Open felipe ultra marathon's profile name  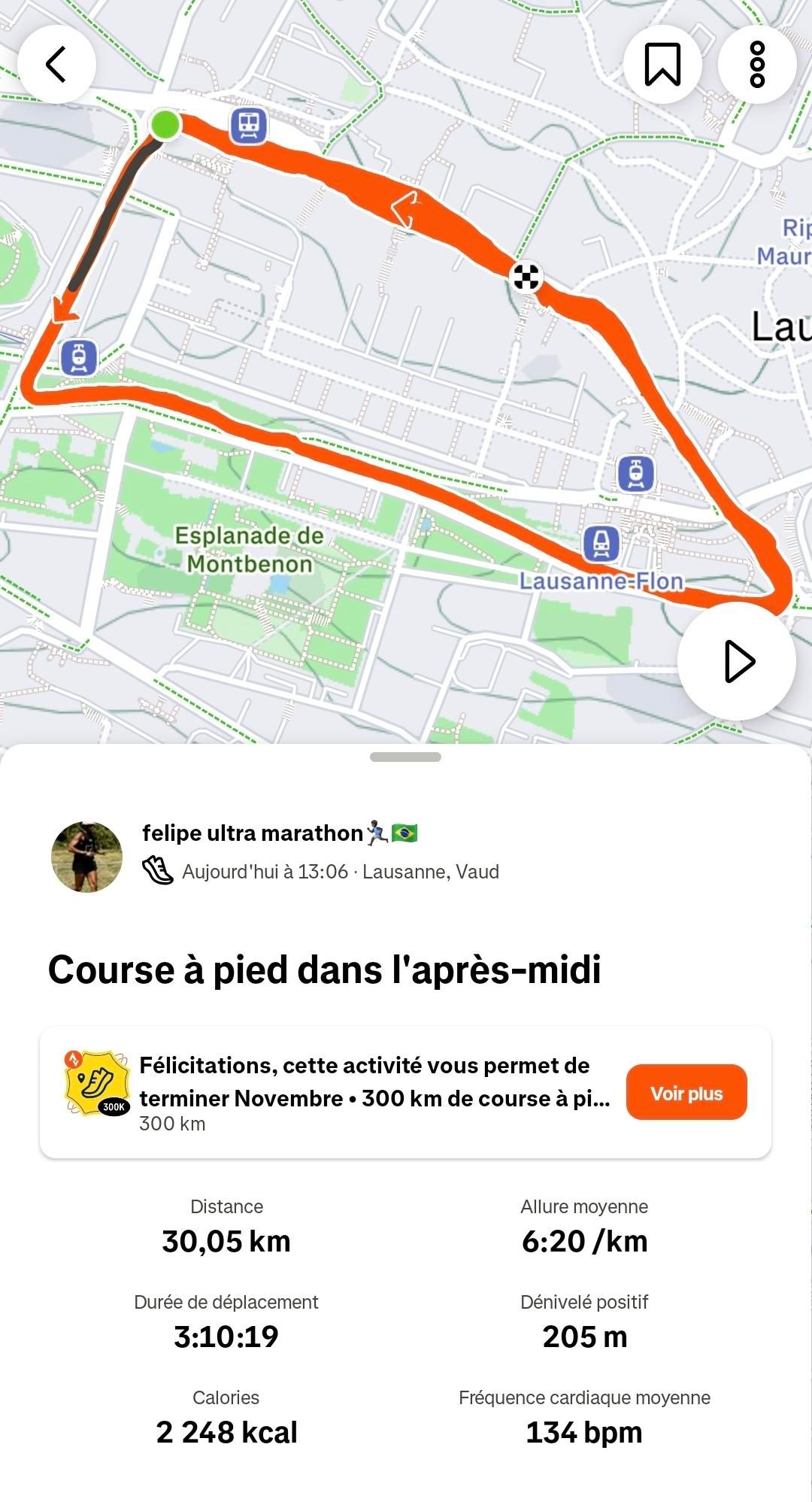pyautogui.click(x=253, y=833)
